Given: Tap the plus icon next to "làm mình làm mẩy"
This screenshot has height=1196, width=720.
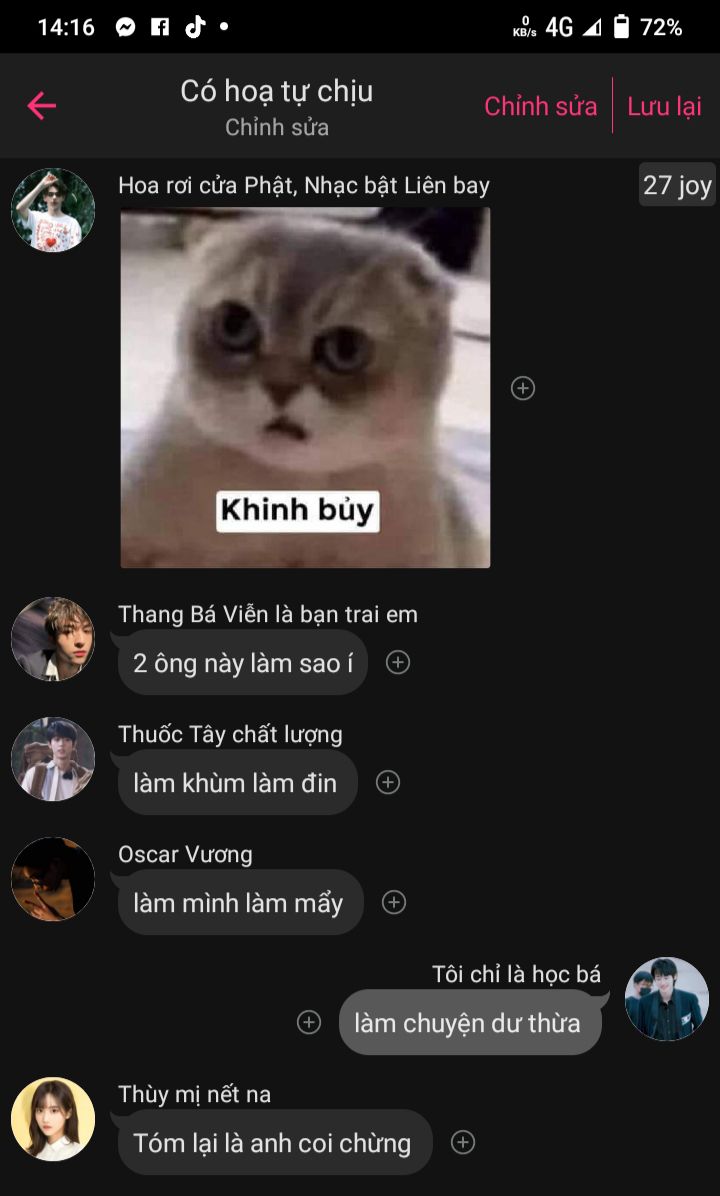Looking at the screenshot, I should click(x=394, y=902).
